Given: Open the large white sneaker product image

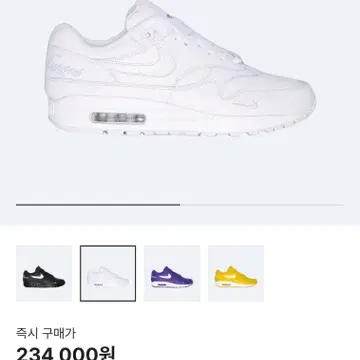Looking at the screenshot, I should point(180,68).
